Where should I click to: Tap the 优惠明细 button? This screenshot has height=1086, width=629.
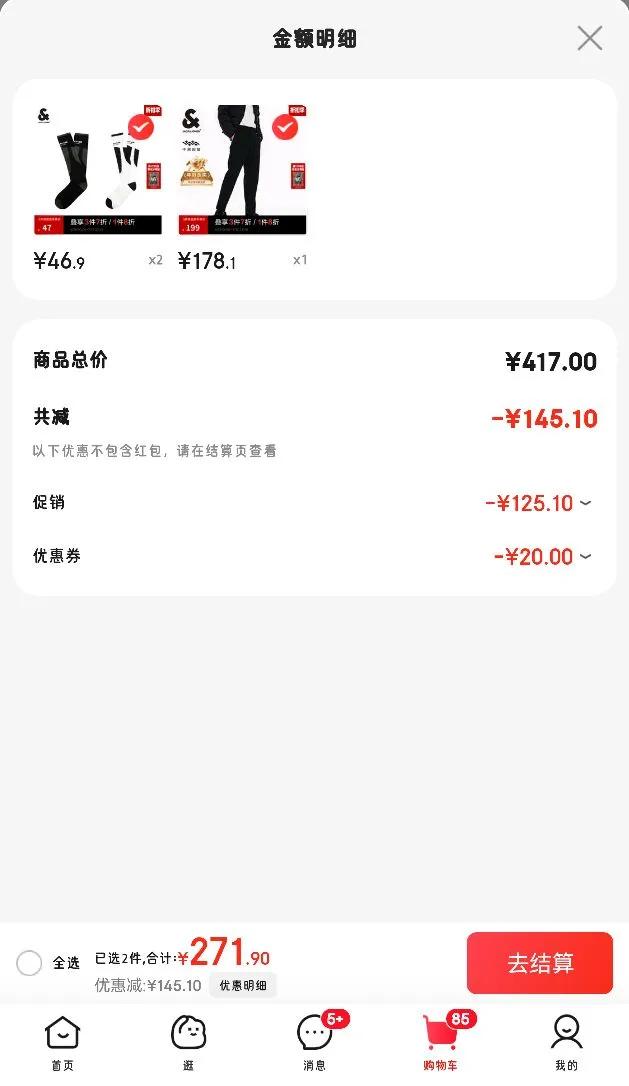click(243, 986)
